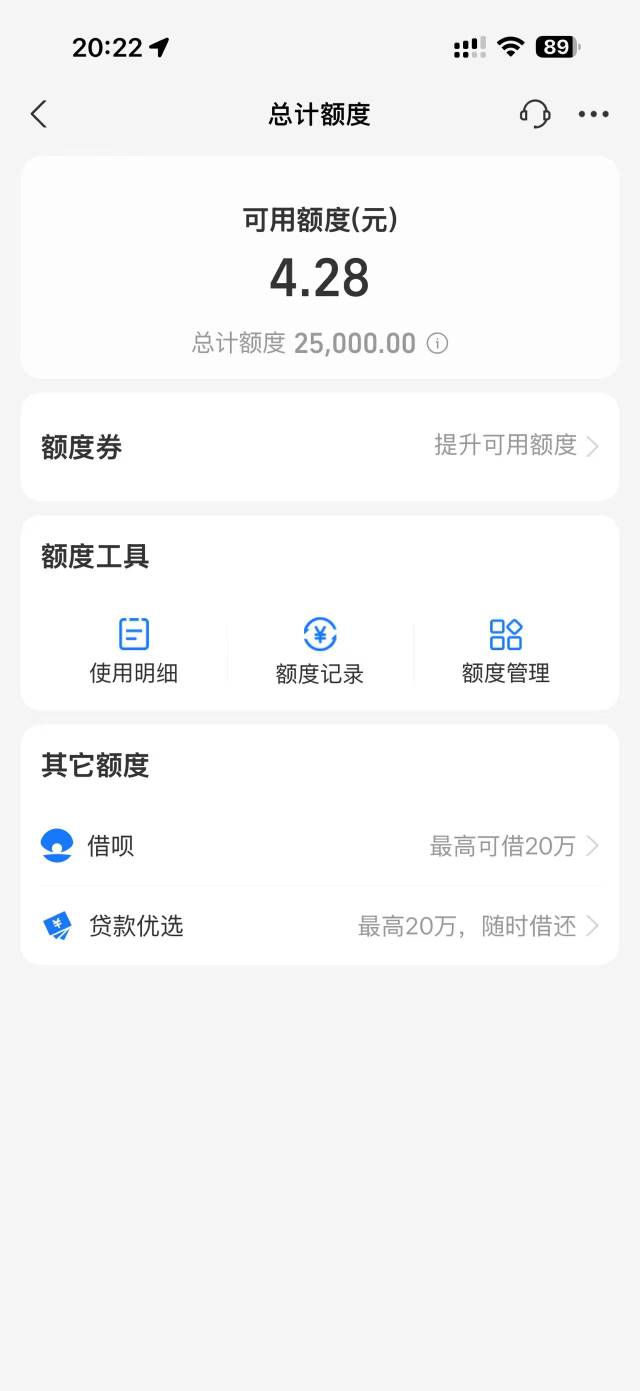View 额度记录 quota records
The height and width of the screenshot is (1391, 640).
click(x=320, y=651)
